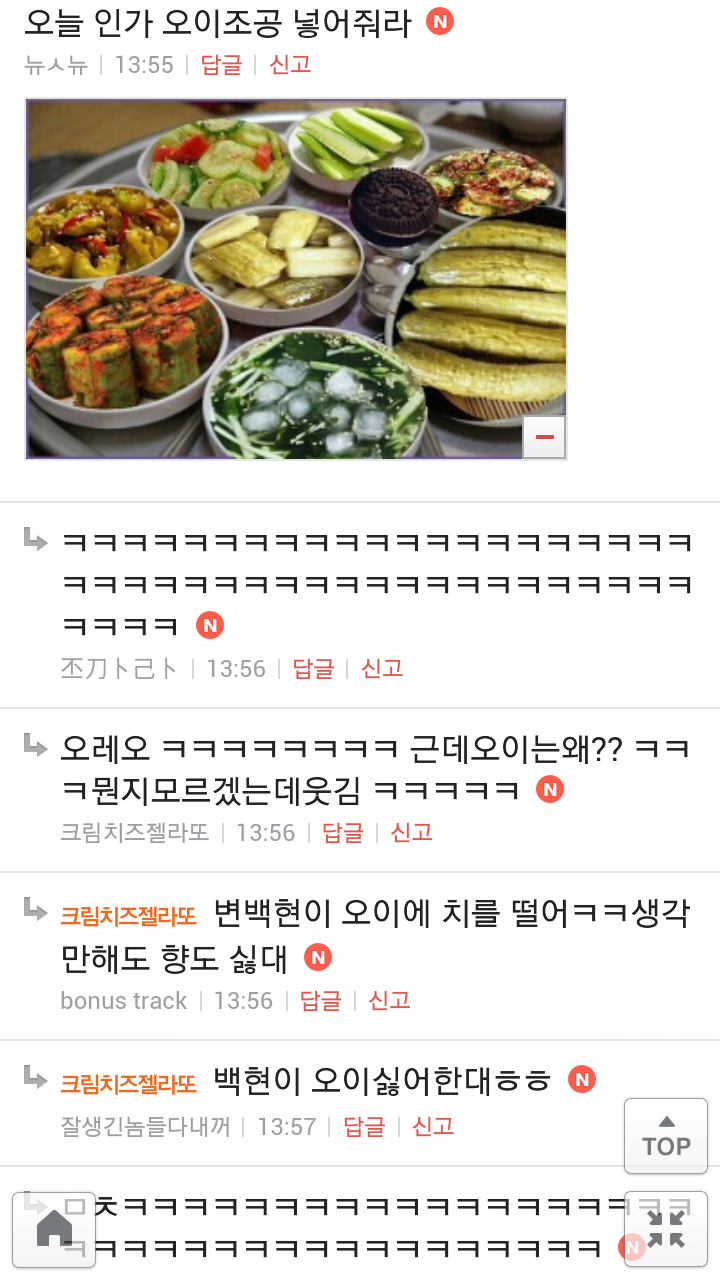This screenshot has height=1280, width=720.
Task: Tap 답글 under 잘생긴놈들다내꺼's comment
Action: point(364,1127)
